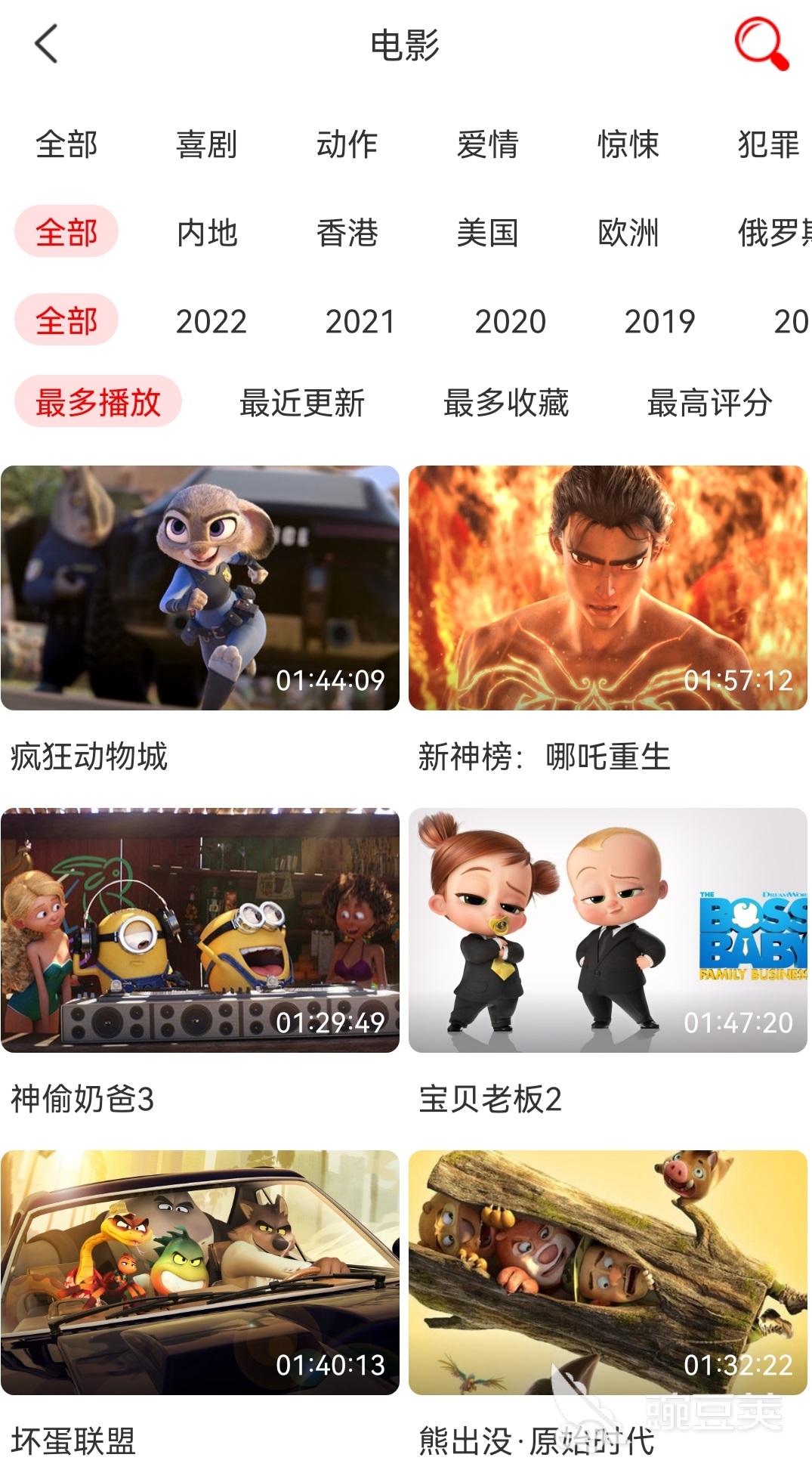Filter movies from year 2022
This screenshot has height=1476, width=812.
point(210,322)
